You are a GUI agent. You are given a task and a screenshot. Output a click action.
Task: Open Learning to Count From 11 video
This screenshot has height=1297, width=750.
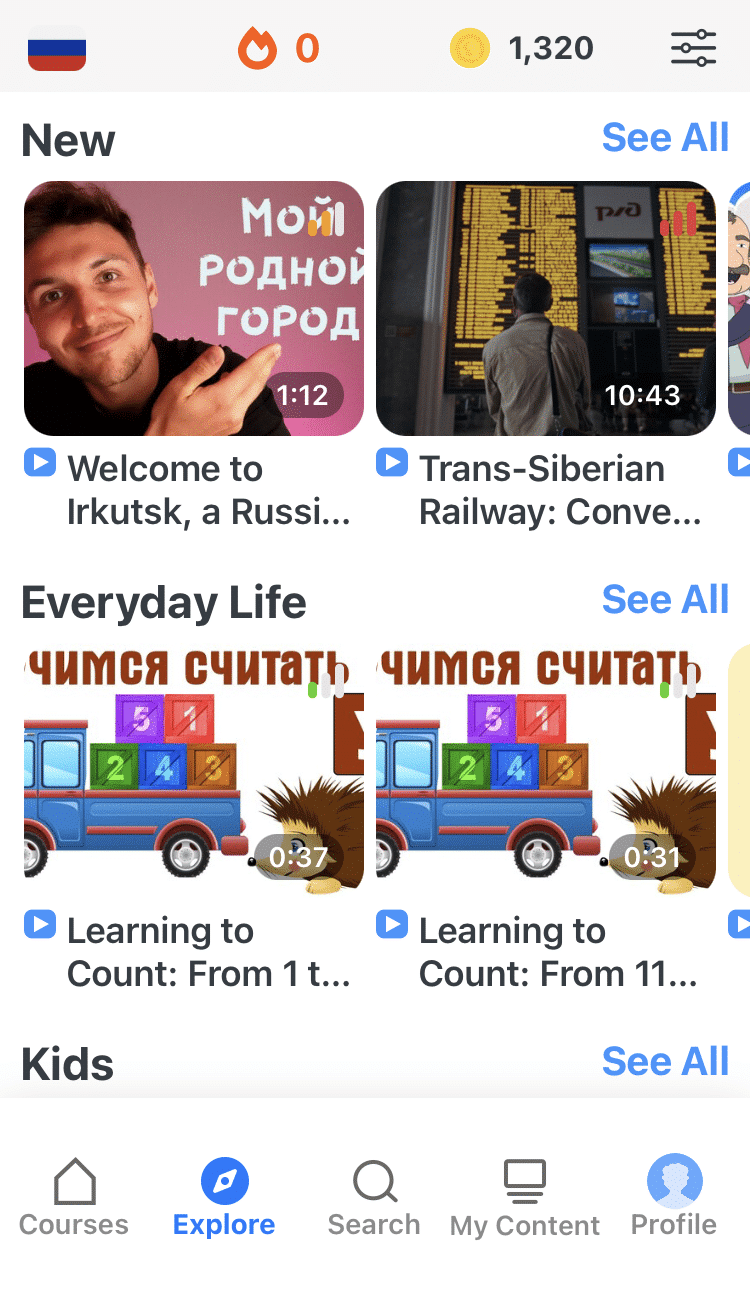click(545, 770)
